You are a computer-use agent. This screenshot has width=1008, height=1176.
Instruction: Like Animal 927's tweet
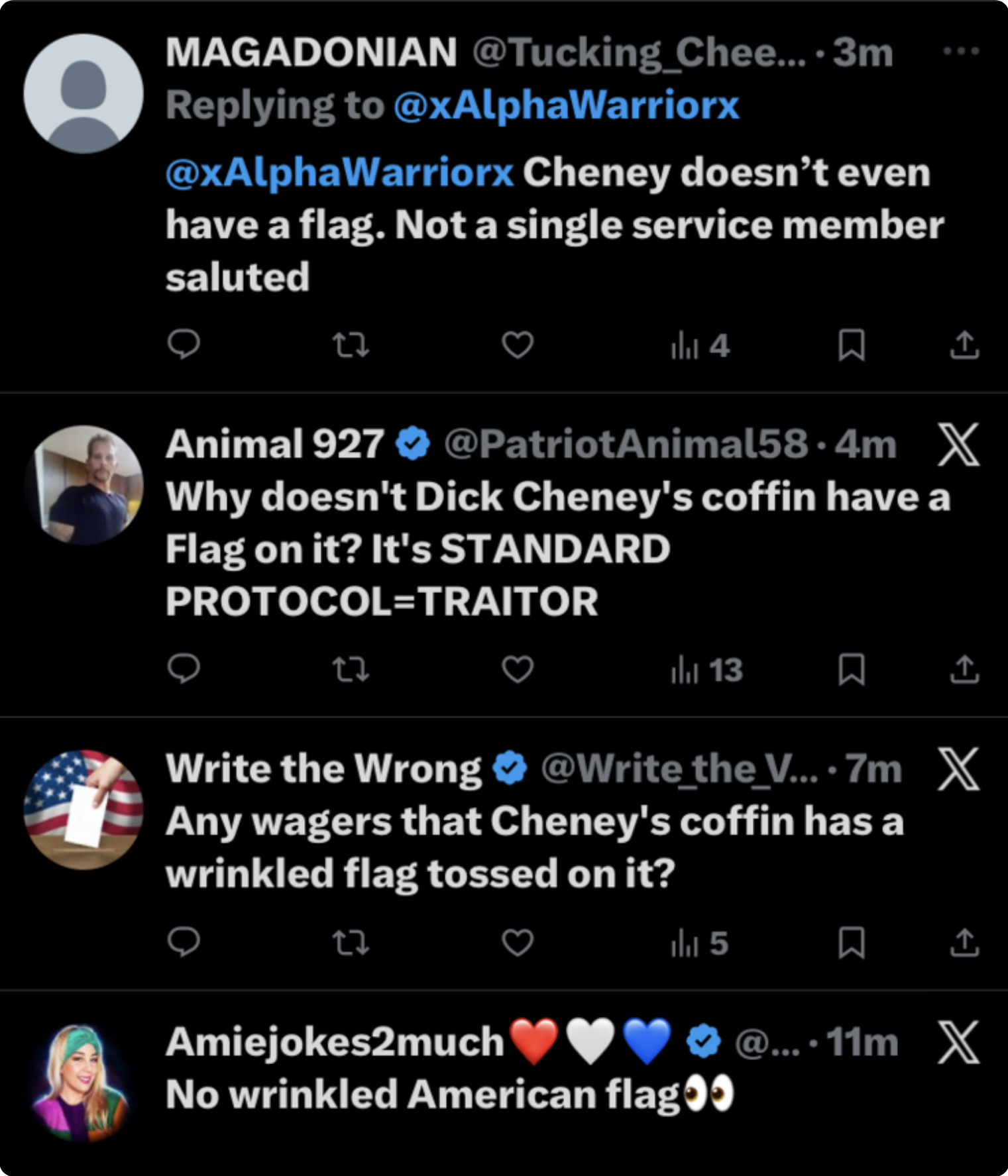click(x=518, y=669)
